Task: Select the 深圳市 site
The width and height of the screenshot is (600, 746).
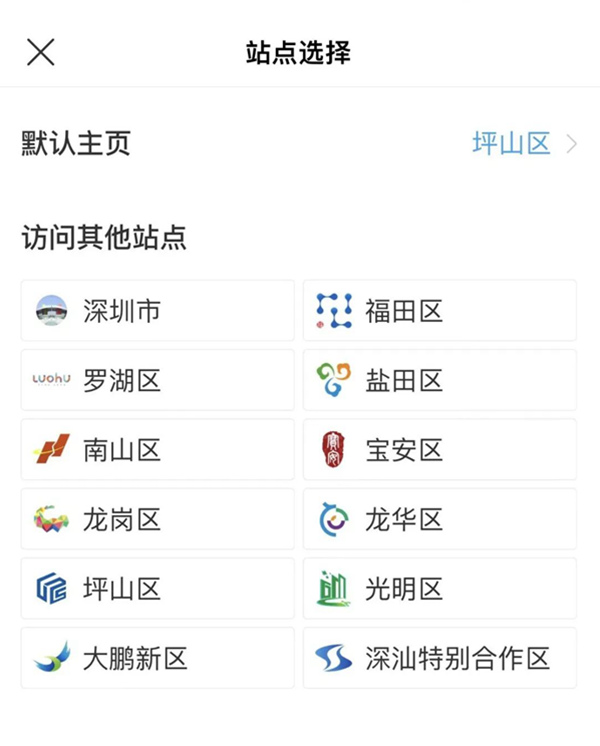Action: [158, 311]
